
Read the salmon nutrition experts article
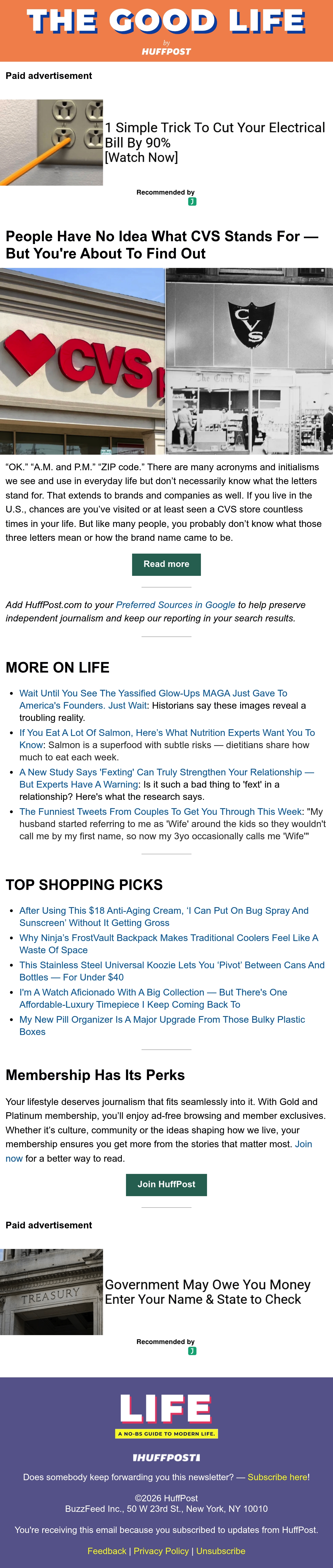[167, 738]
